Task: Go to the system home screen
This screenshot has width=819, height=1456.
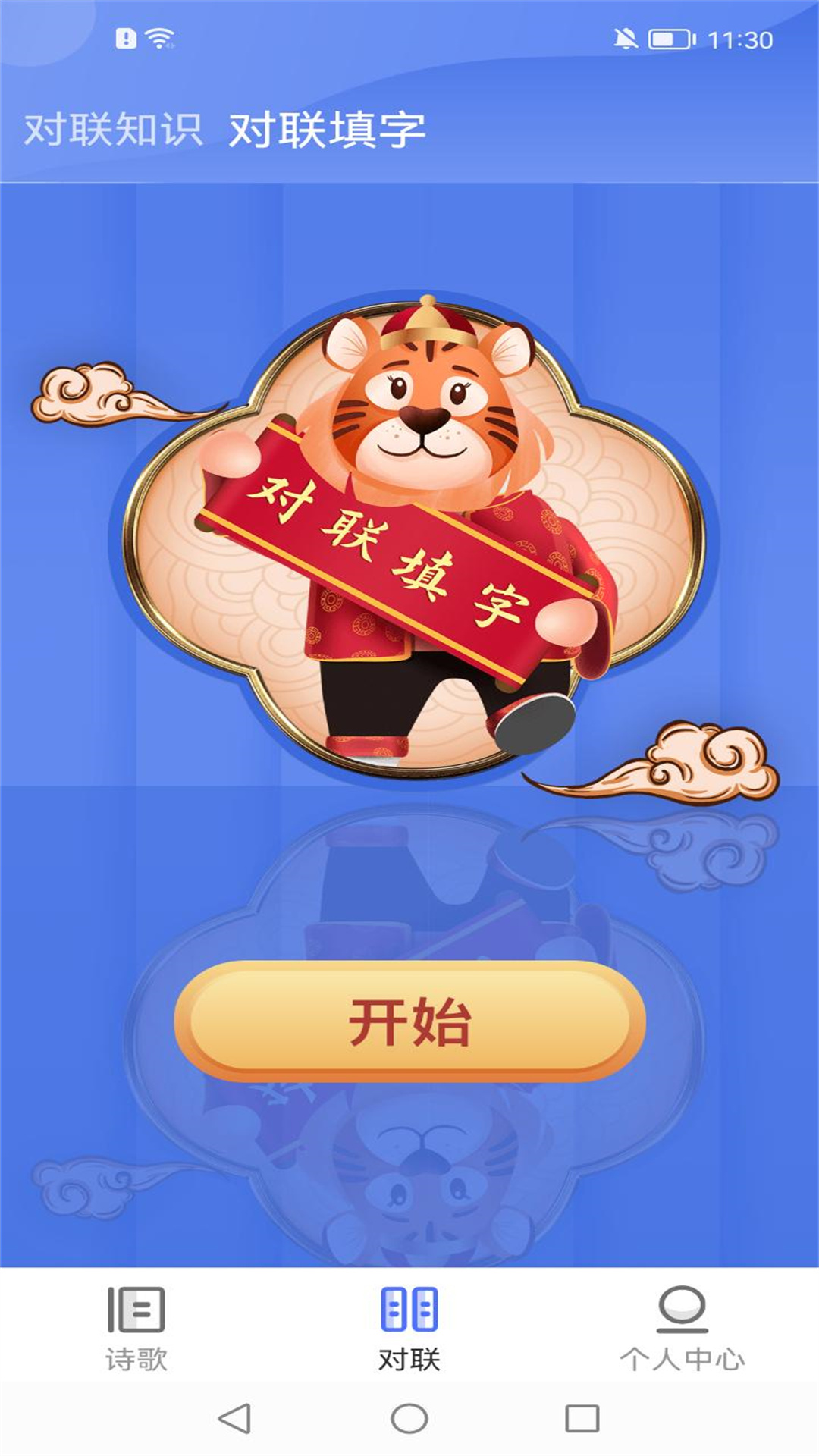Action: click(409, 1418)
